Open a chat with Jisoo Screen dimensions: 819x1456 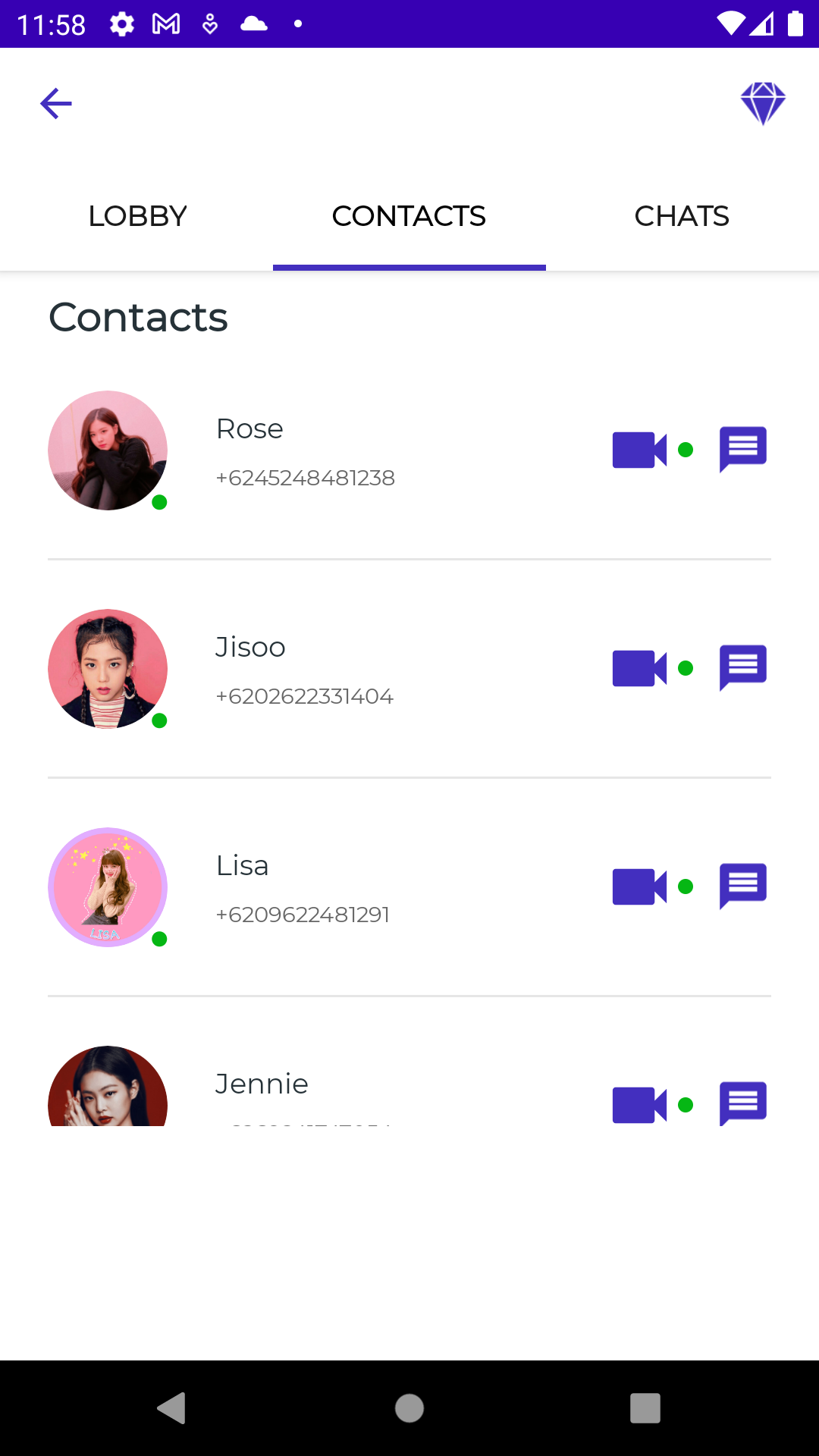pos(742,667)
